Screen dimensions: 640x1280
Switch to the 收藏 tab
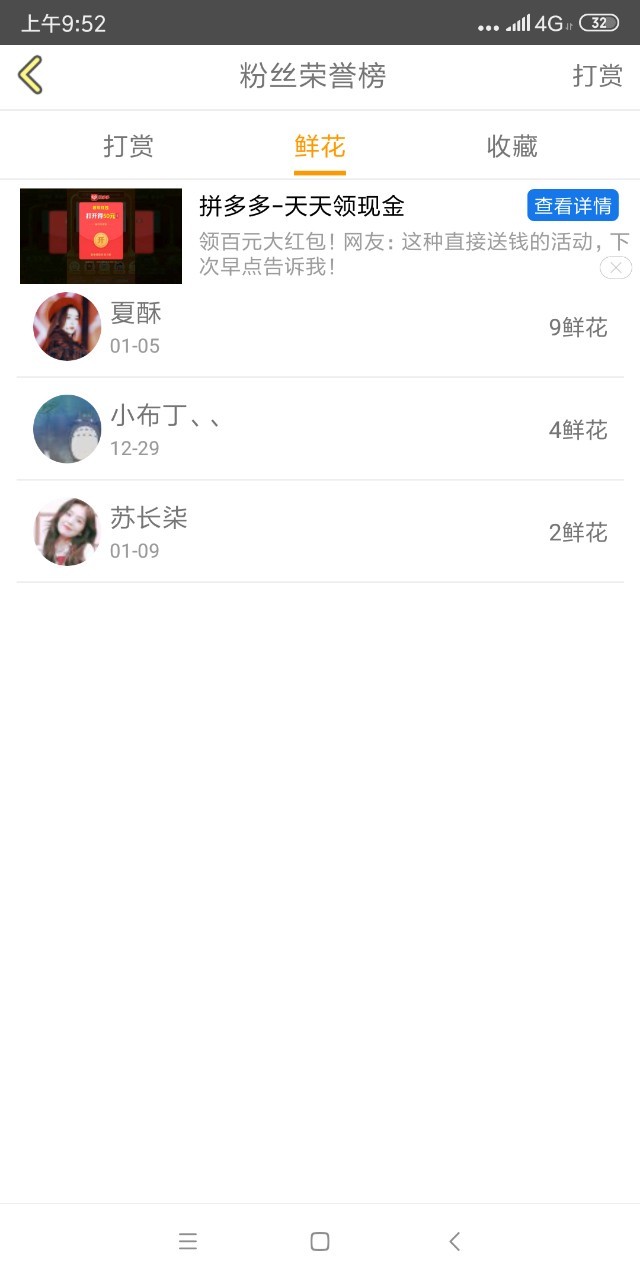(x=512, y=147)
